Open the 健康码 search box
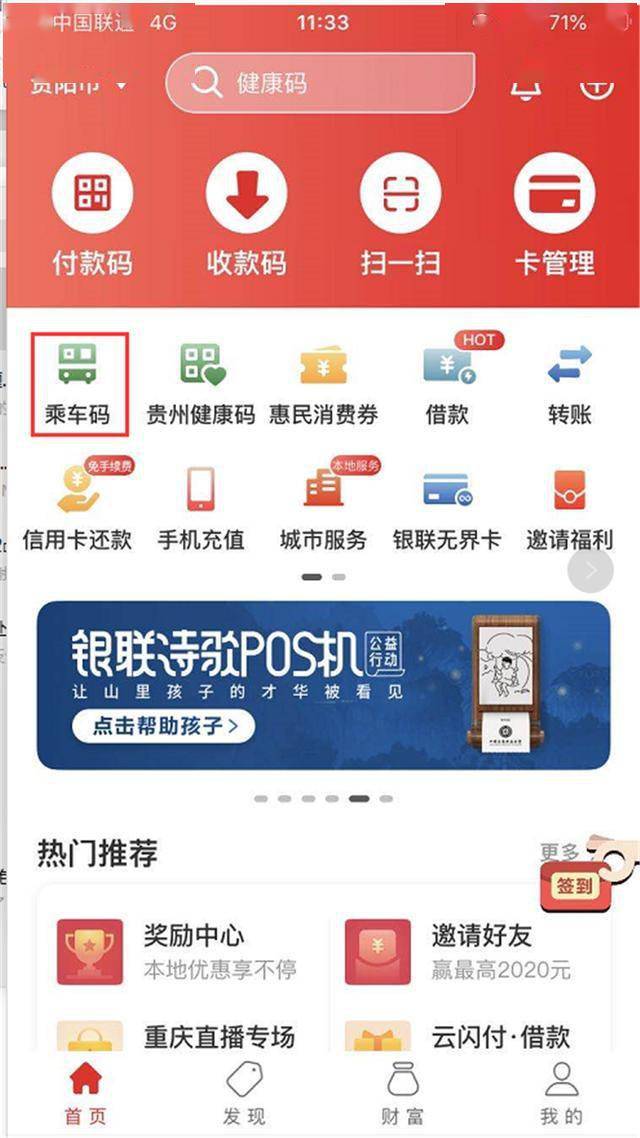 320,82
